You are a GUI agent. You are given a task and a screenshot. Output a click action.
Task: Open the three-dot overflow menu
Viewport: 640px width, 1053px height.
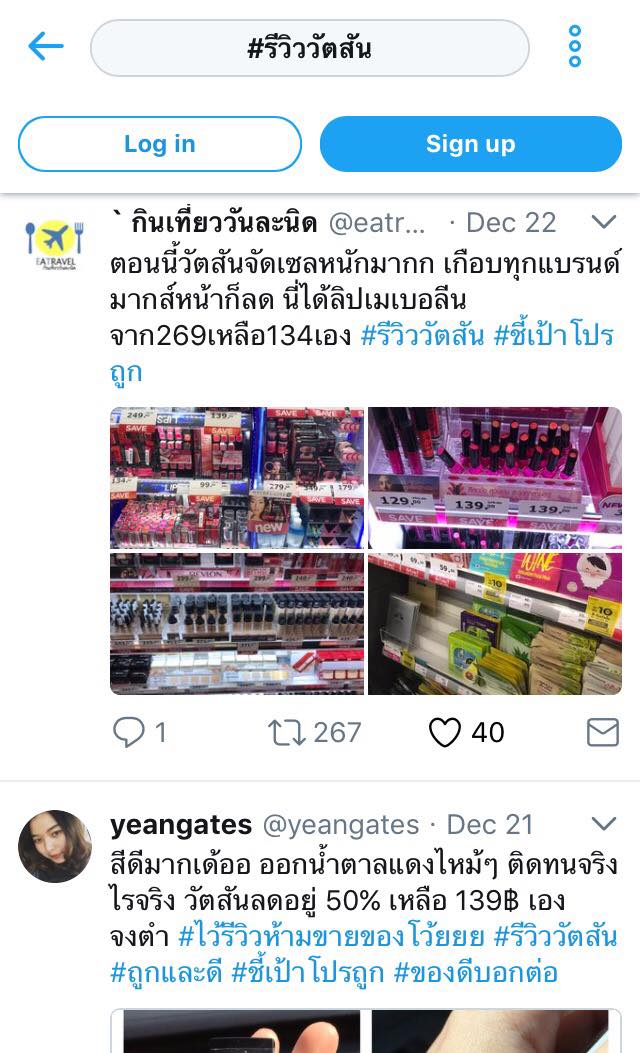[x=574, y=47]
